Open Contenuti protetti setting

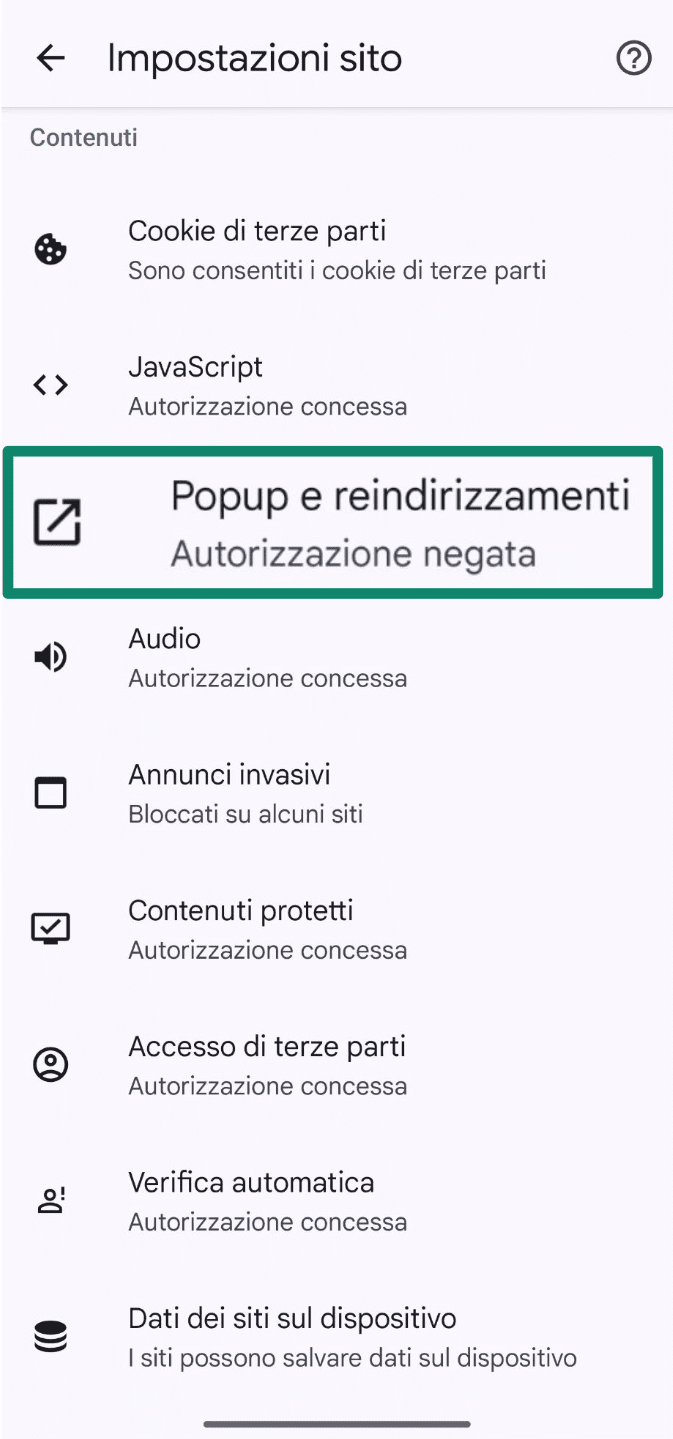click(x=336, y=930)
